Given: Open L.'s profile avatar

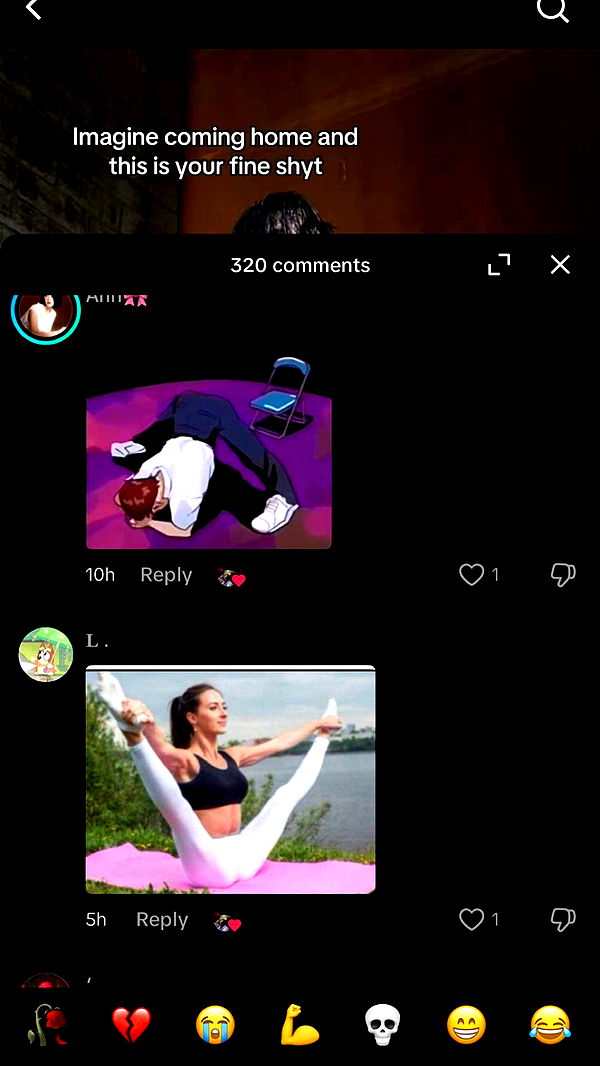Looking at the screenshot, I should (46, 655).
